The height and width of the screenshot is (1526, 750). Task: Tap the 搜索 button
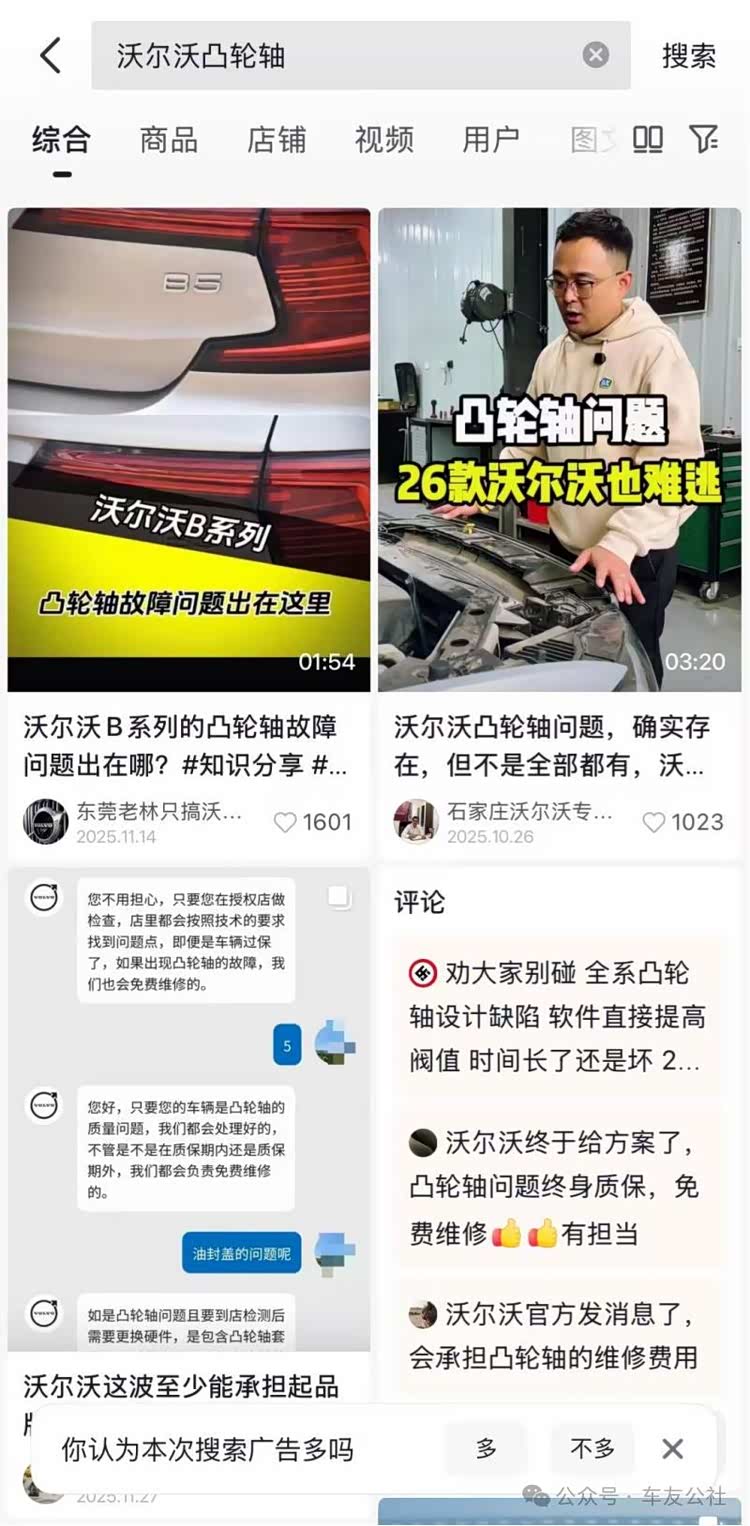click(x=689, y=56)
